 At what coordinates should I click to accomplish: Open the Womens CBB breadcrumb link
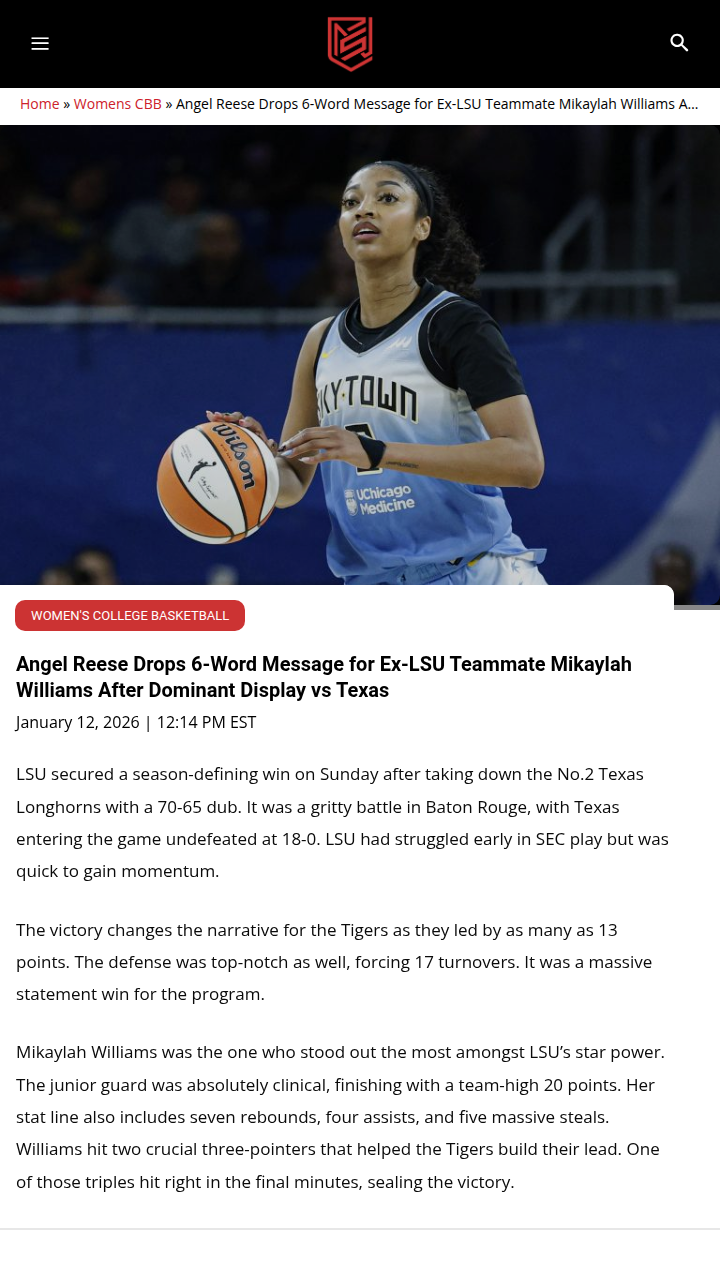117,104
